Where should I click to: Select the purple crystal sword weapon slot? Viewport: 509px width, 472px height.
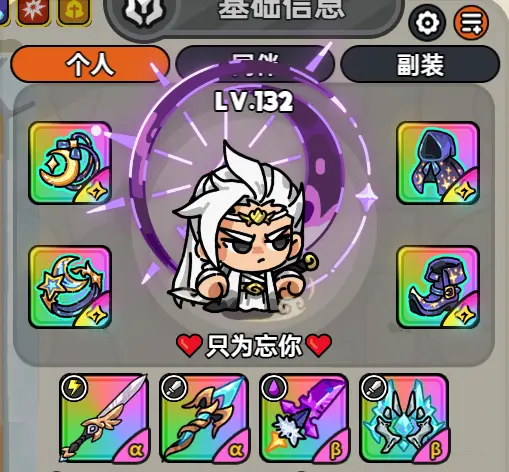(304, 419)
